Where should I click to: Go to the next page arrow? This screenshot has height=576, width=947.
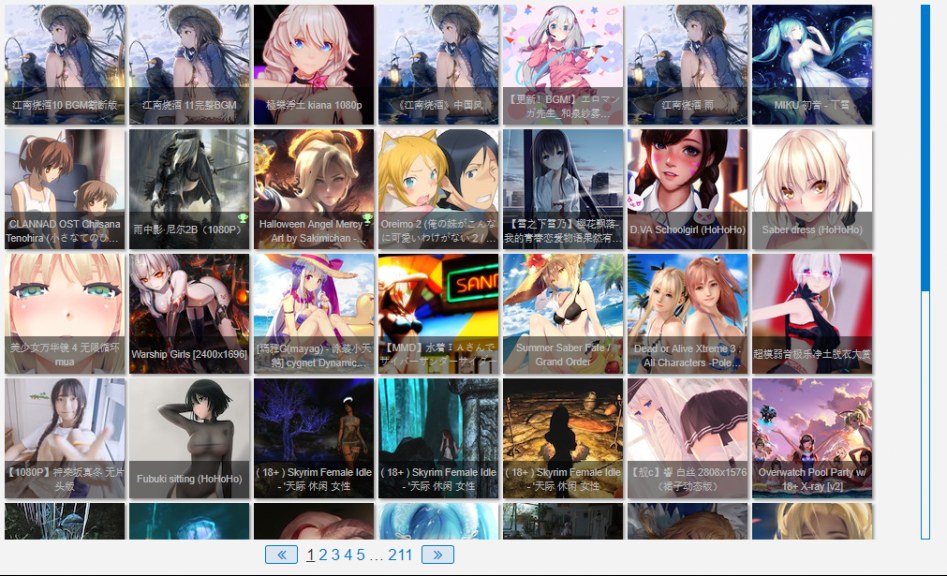pyautogui.click(x=438, y=554)
